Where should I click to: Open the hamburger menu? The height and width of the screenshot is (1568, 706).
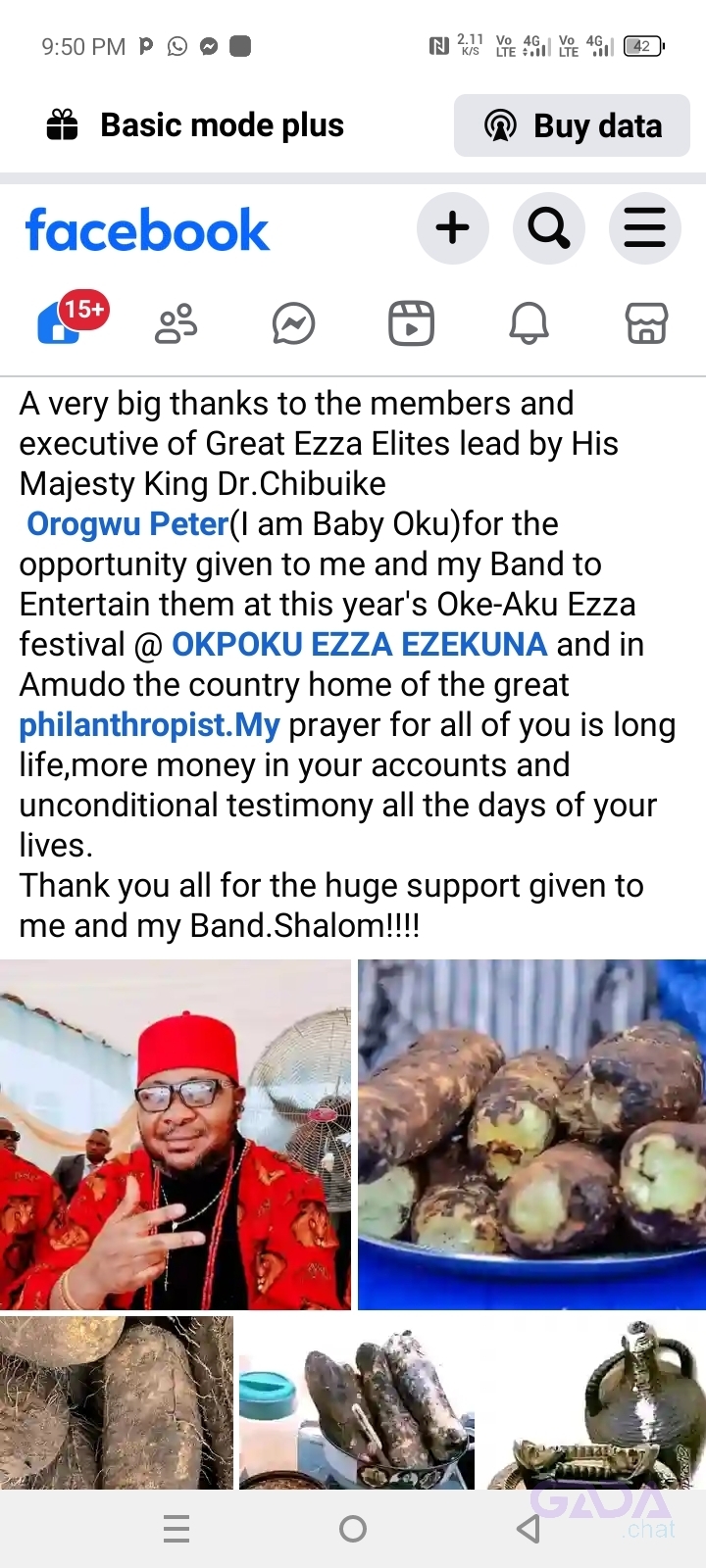[x=644, y=228]
